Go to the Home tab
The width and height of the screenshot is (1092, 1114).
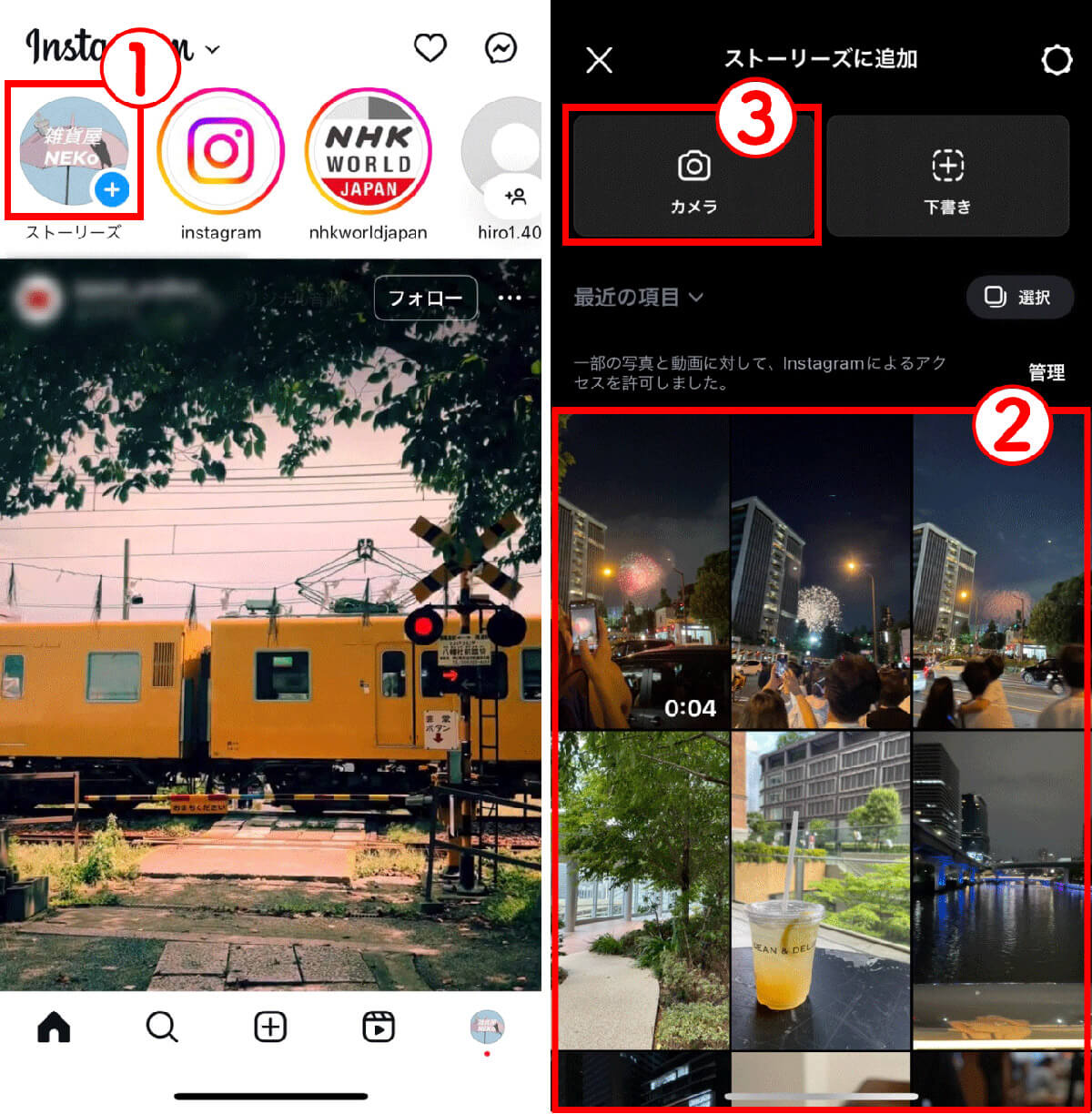pos(54,1027)
